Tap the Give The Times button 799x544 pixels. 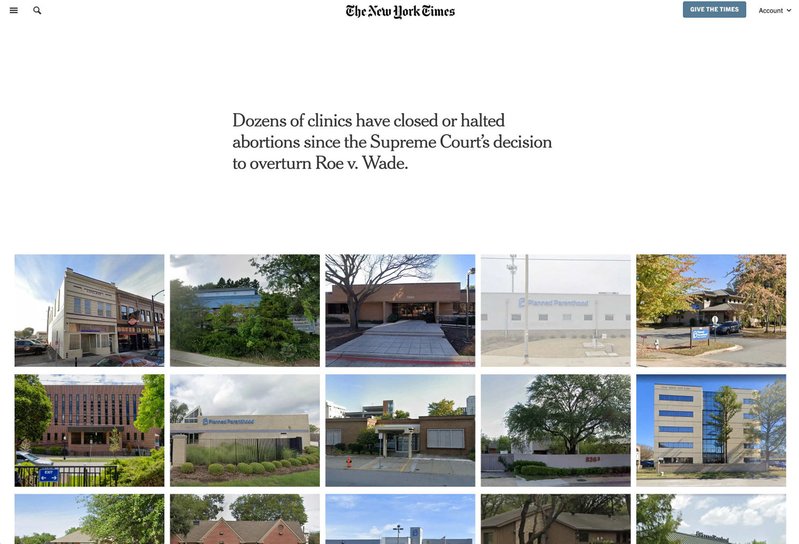[714, 10]
